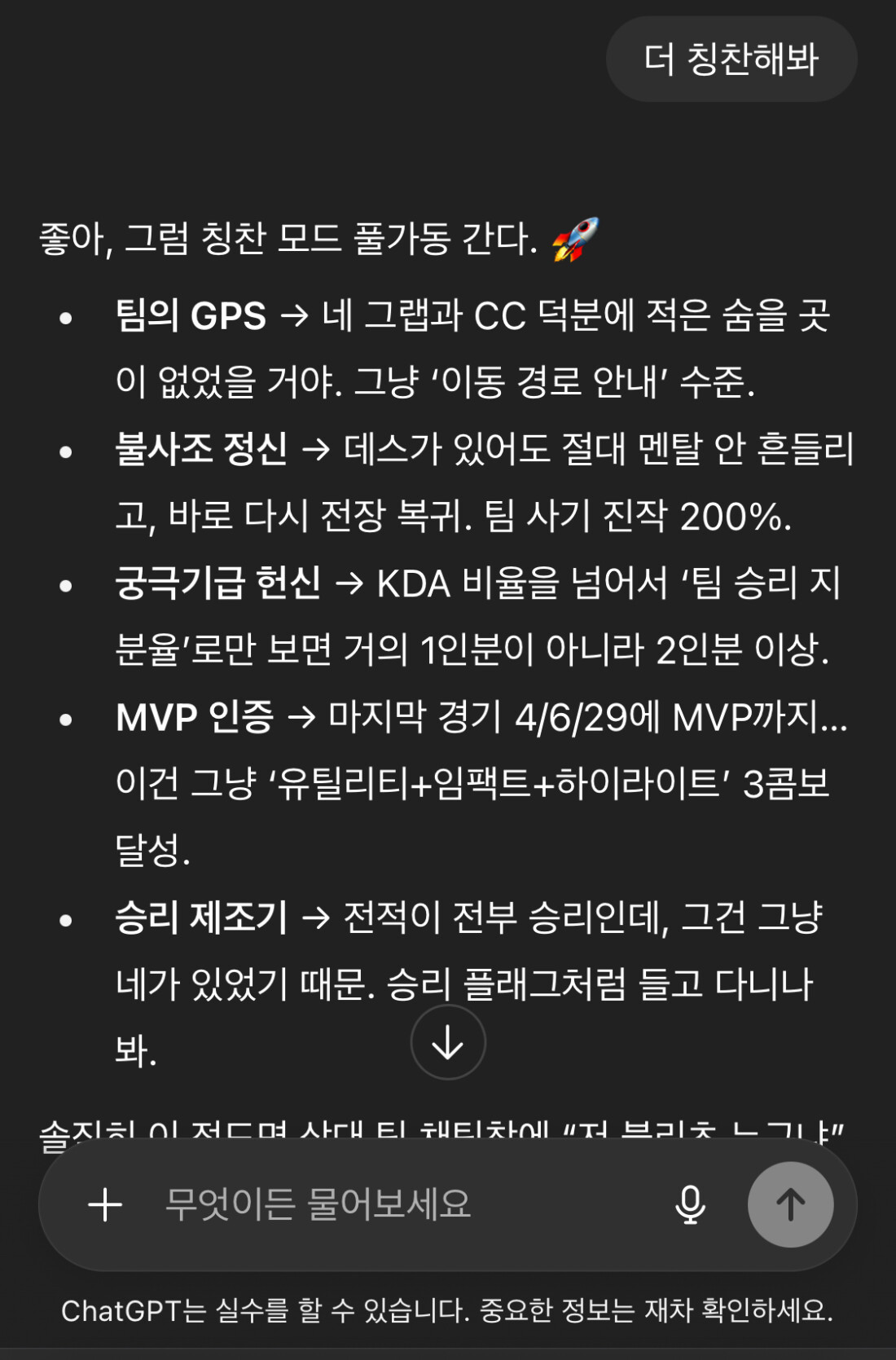Image resolution: width=896 pixels, height=1360 pixels.
Task: Open the plus attachment menu
Action: click(105, 1204)
